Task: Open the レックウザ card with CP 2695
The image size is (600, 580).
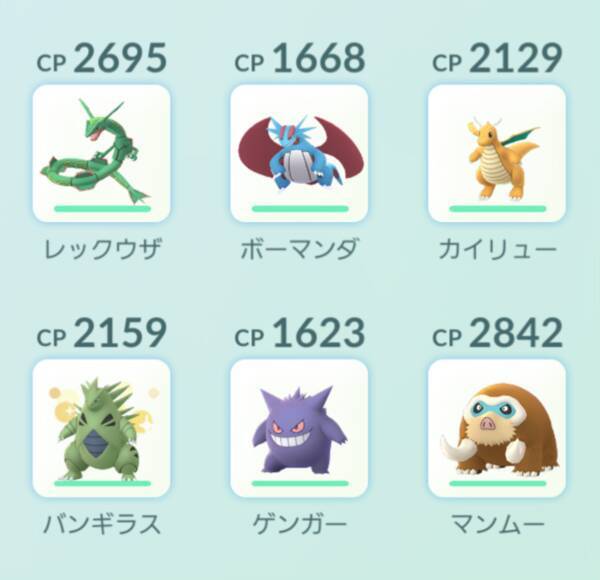Action: point(101,153)
